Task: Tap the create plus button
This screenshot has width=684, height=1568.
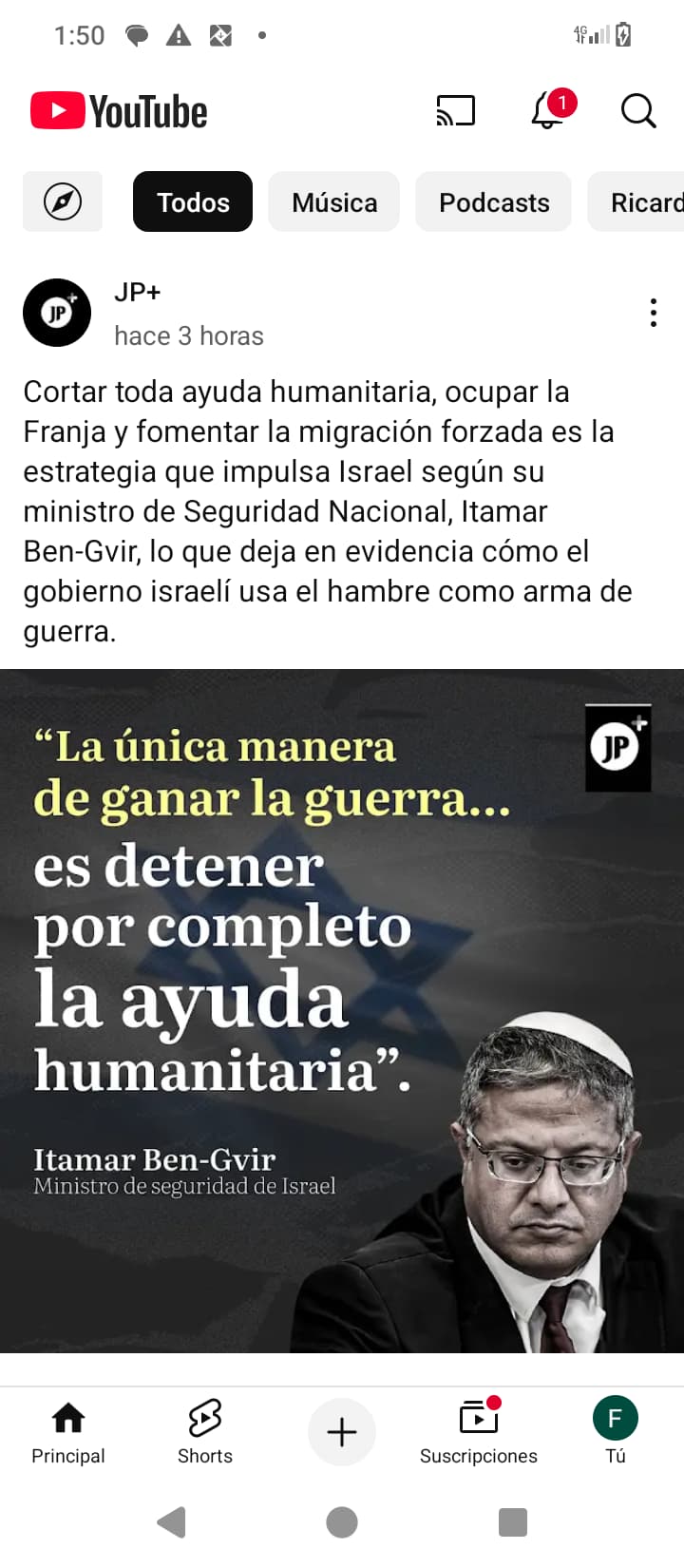Action: point(342,1432)
